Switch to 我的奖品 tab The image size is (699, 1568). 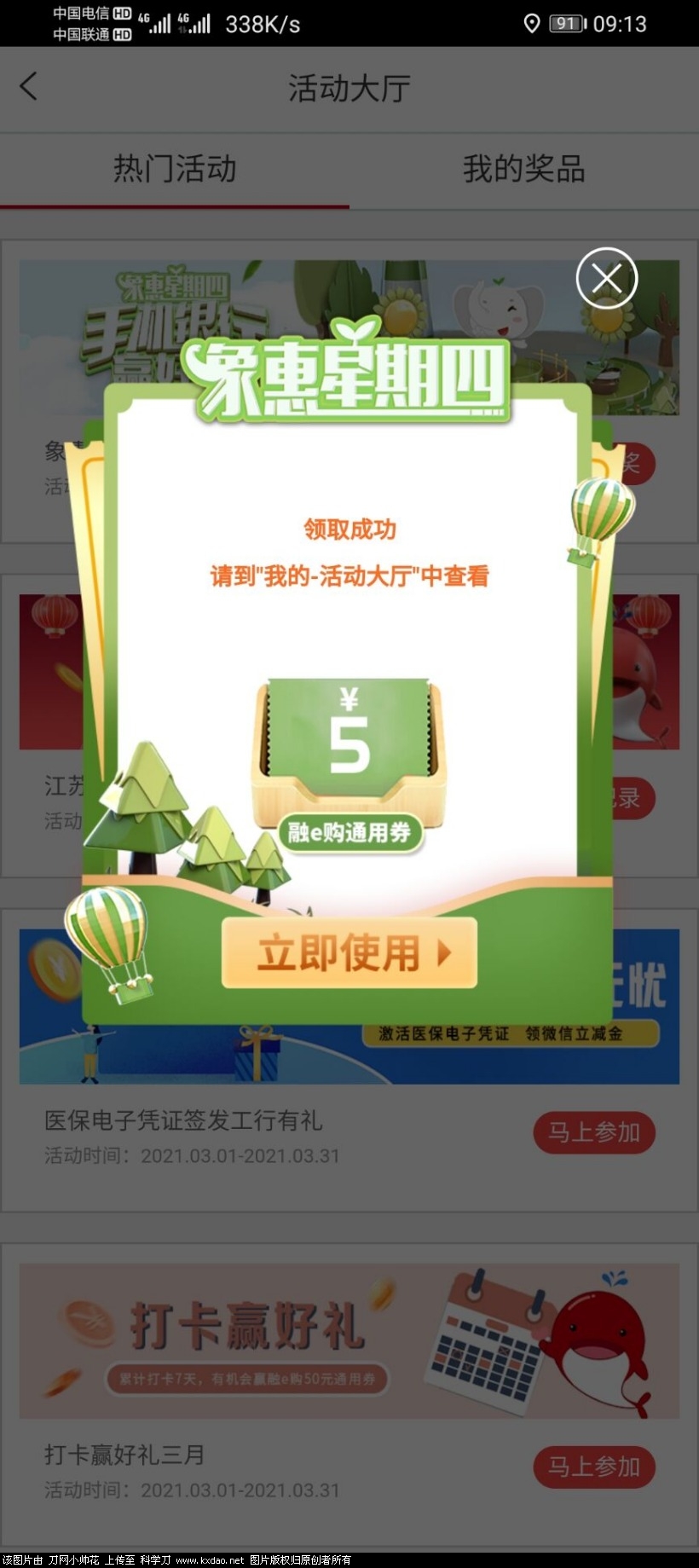pos(523,169)
